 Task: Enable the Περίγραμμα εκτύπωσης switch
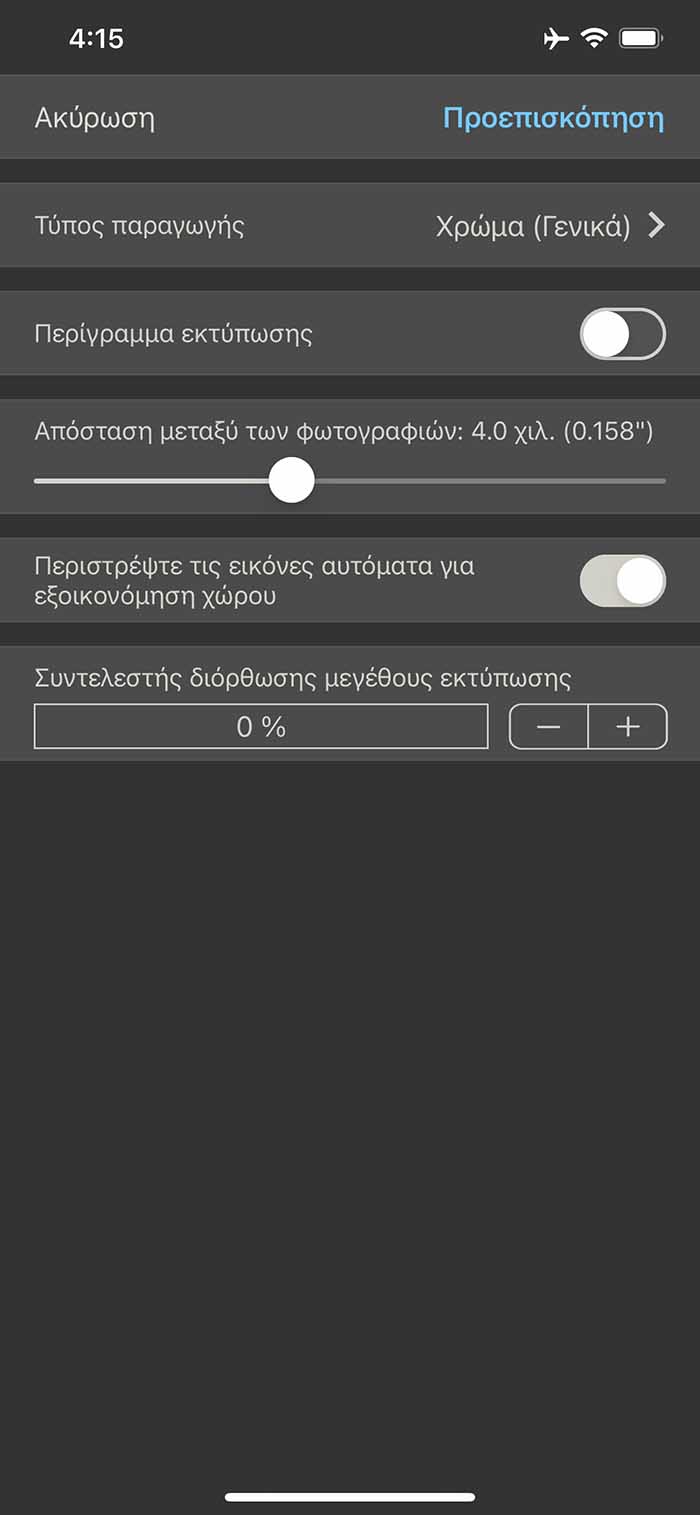click(x=622, y=334)
